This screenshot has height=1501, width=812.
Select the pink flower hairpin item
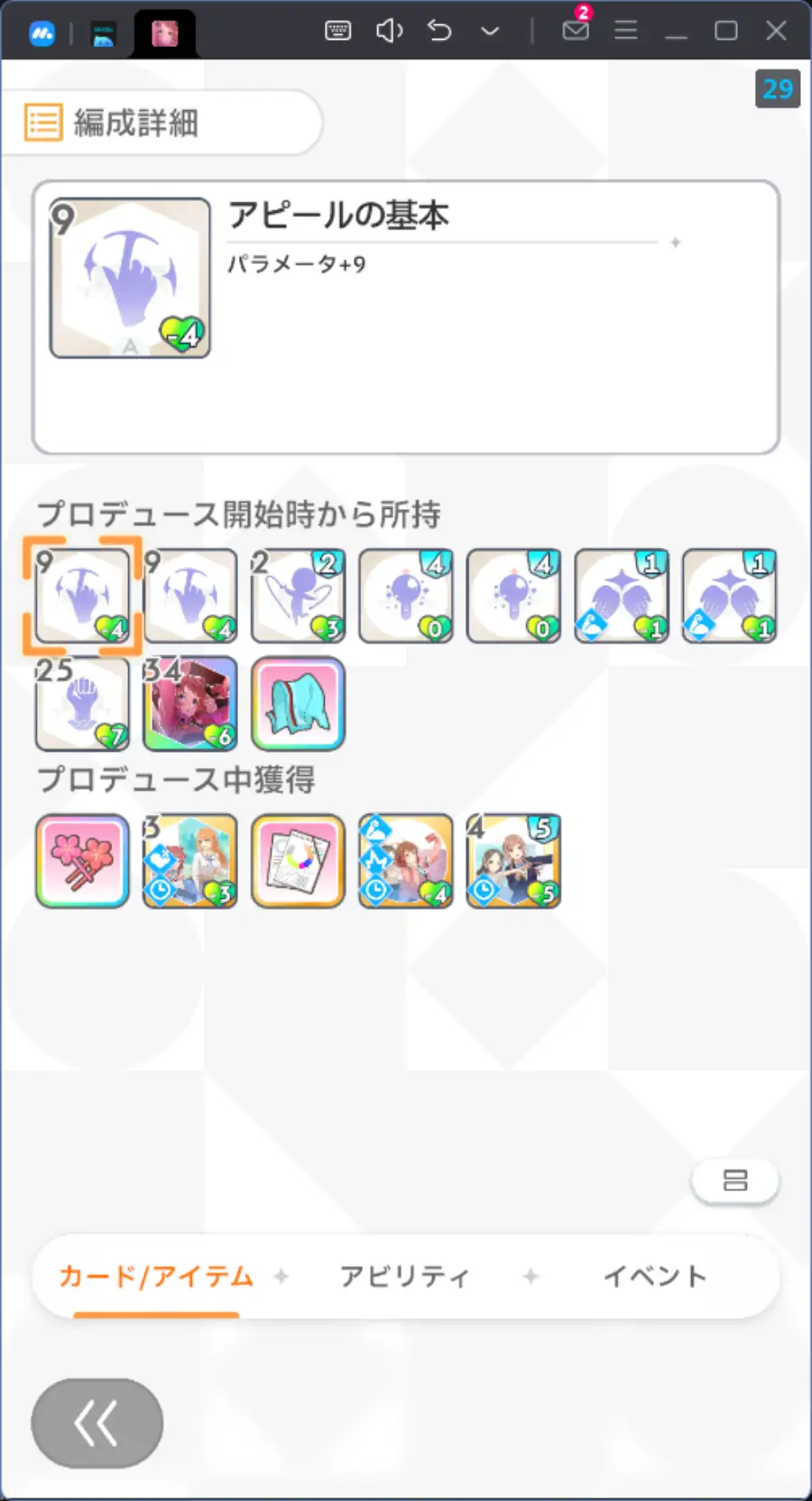click(x=82, y=861)
